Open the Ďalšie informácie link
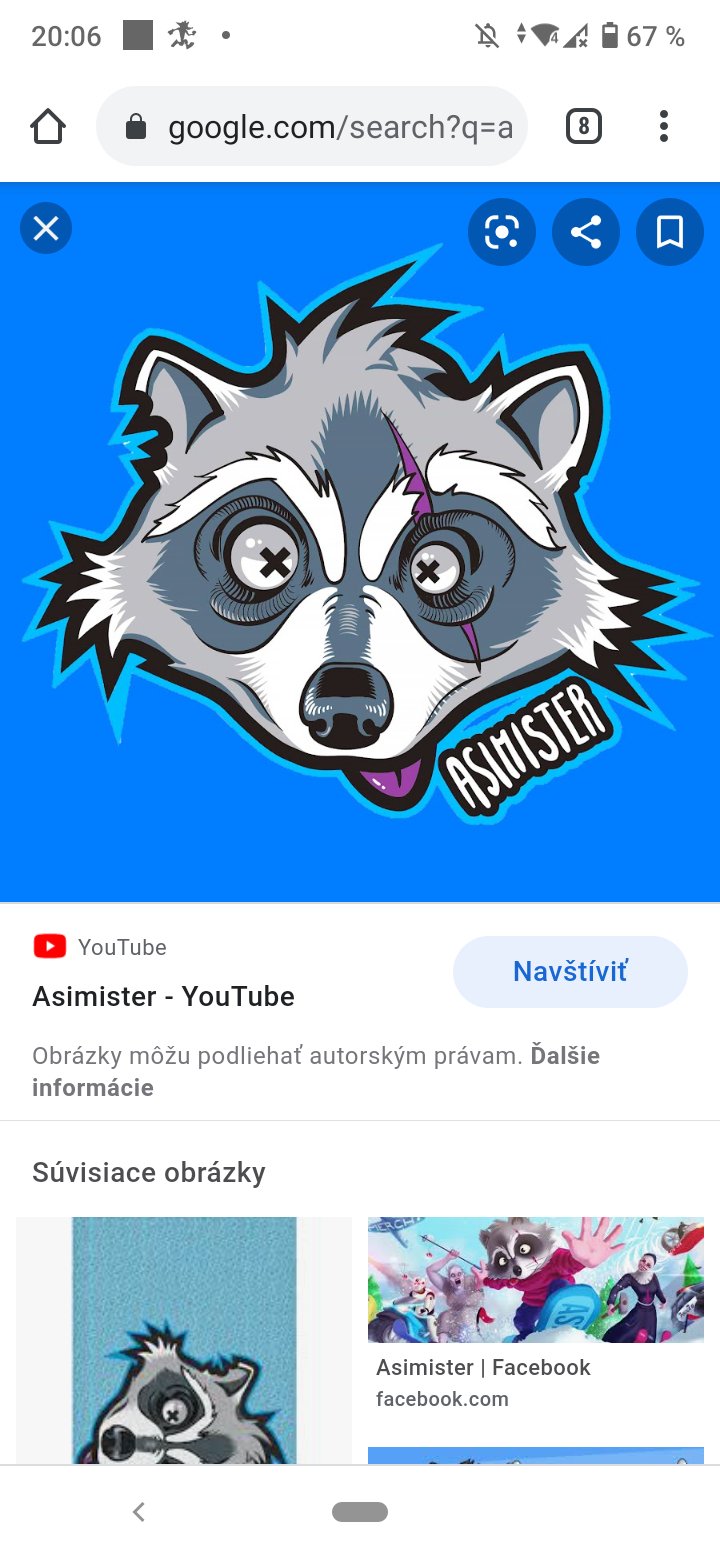Screen dimensions: 720x1560 tap(92, 1088)
